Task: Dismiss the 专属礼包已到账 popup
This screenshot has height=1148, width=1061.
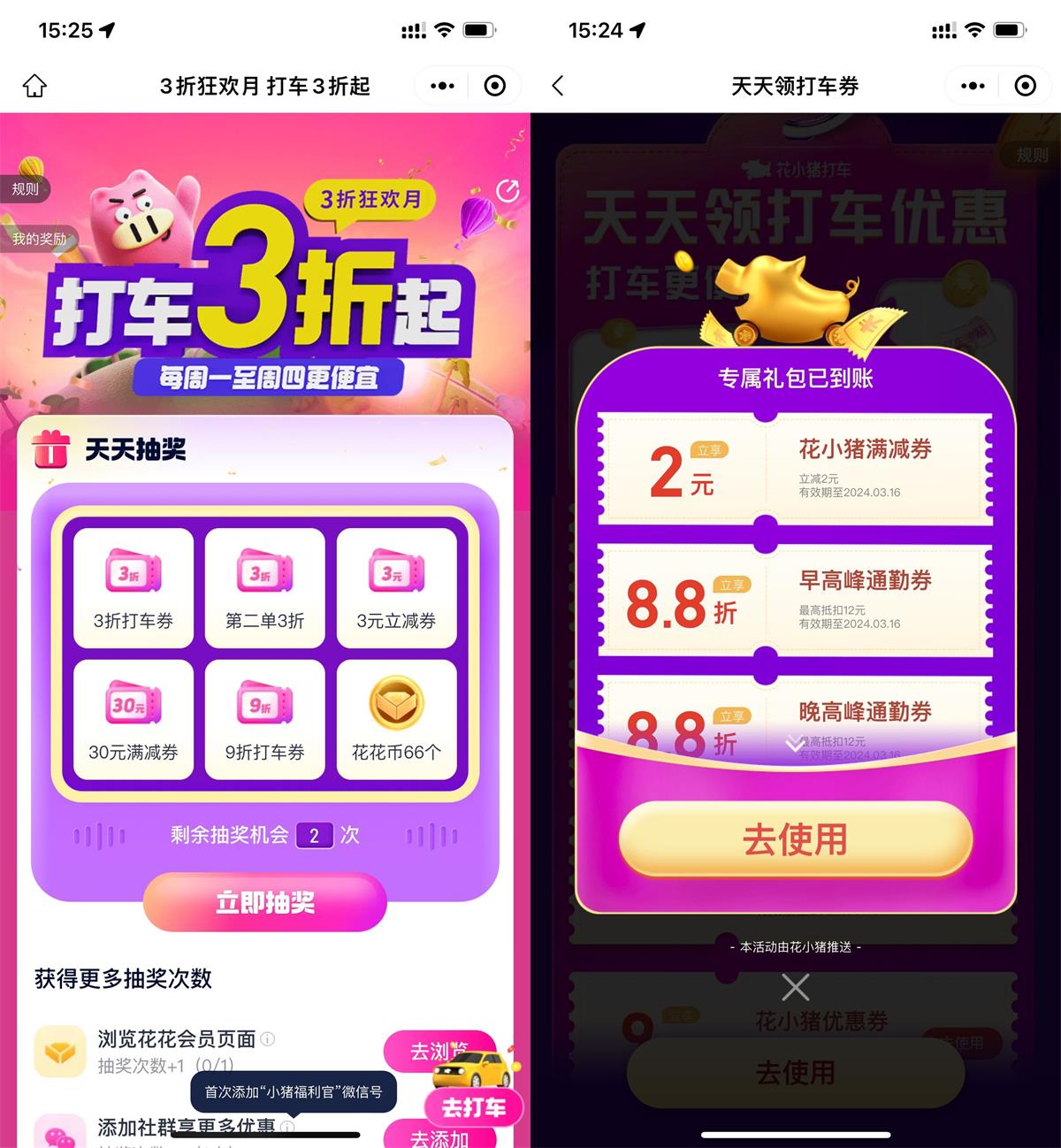Action: pos(795,987)
